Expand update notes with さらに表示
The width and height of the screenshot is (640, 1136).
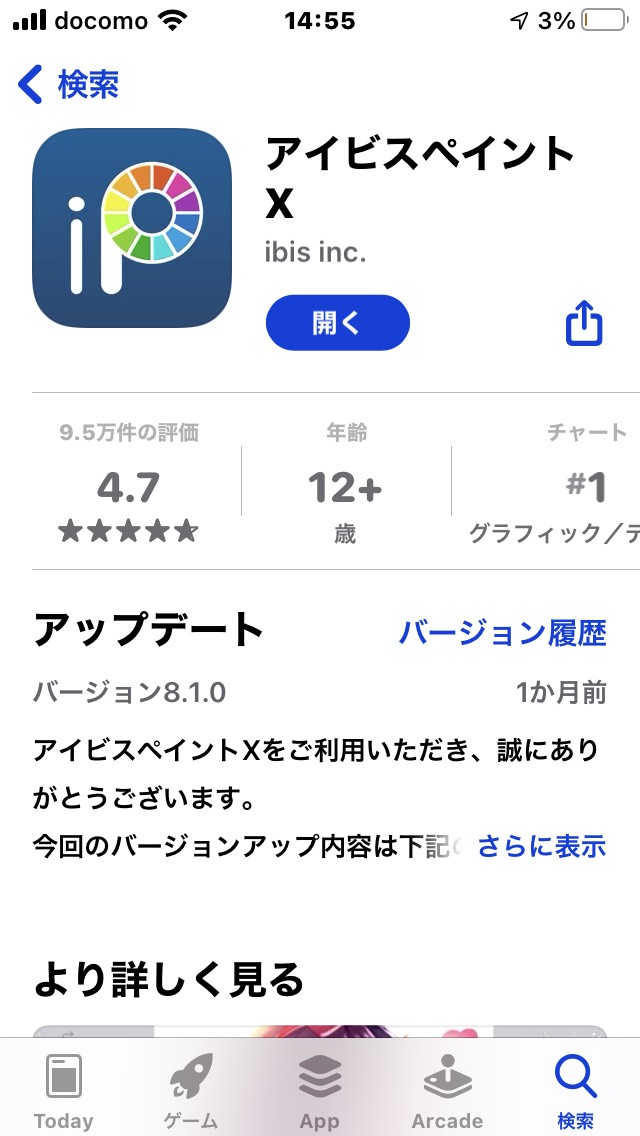(x=541, y=845)
